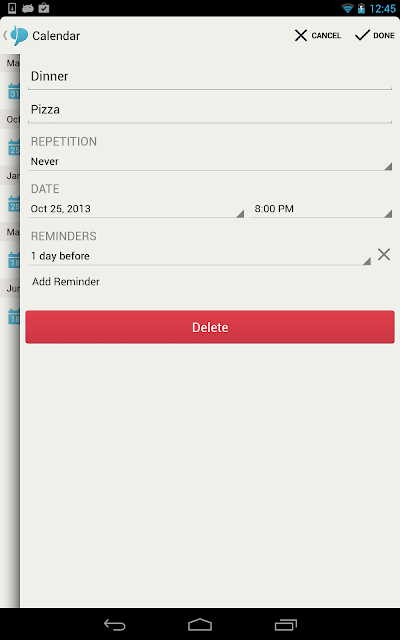Viewport: 400px width, 640px height.
Task: Change the 8:00 PM time
Action: coord(321,209)
